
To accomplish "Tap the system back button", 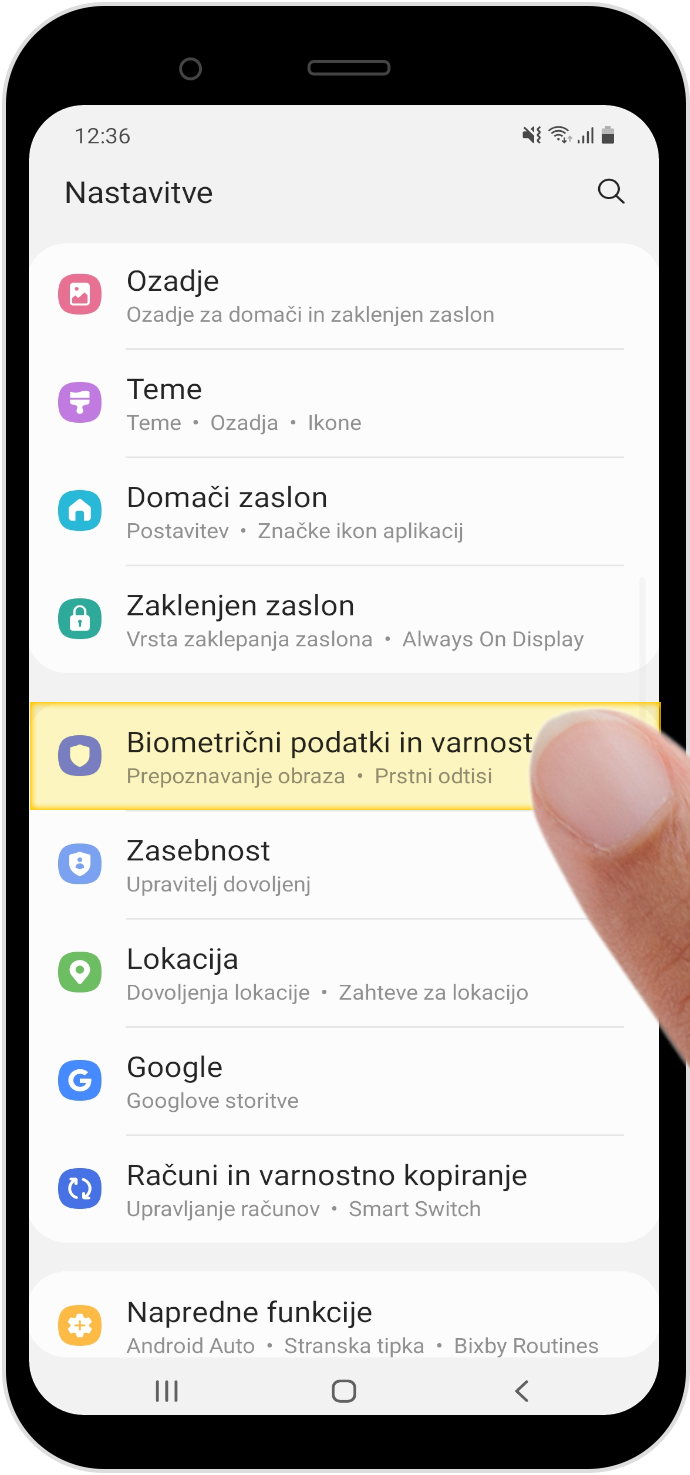I will pos(521,1390).
